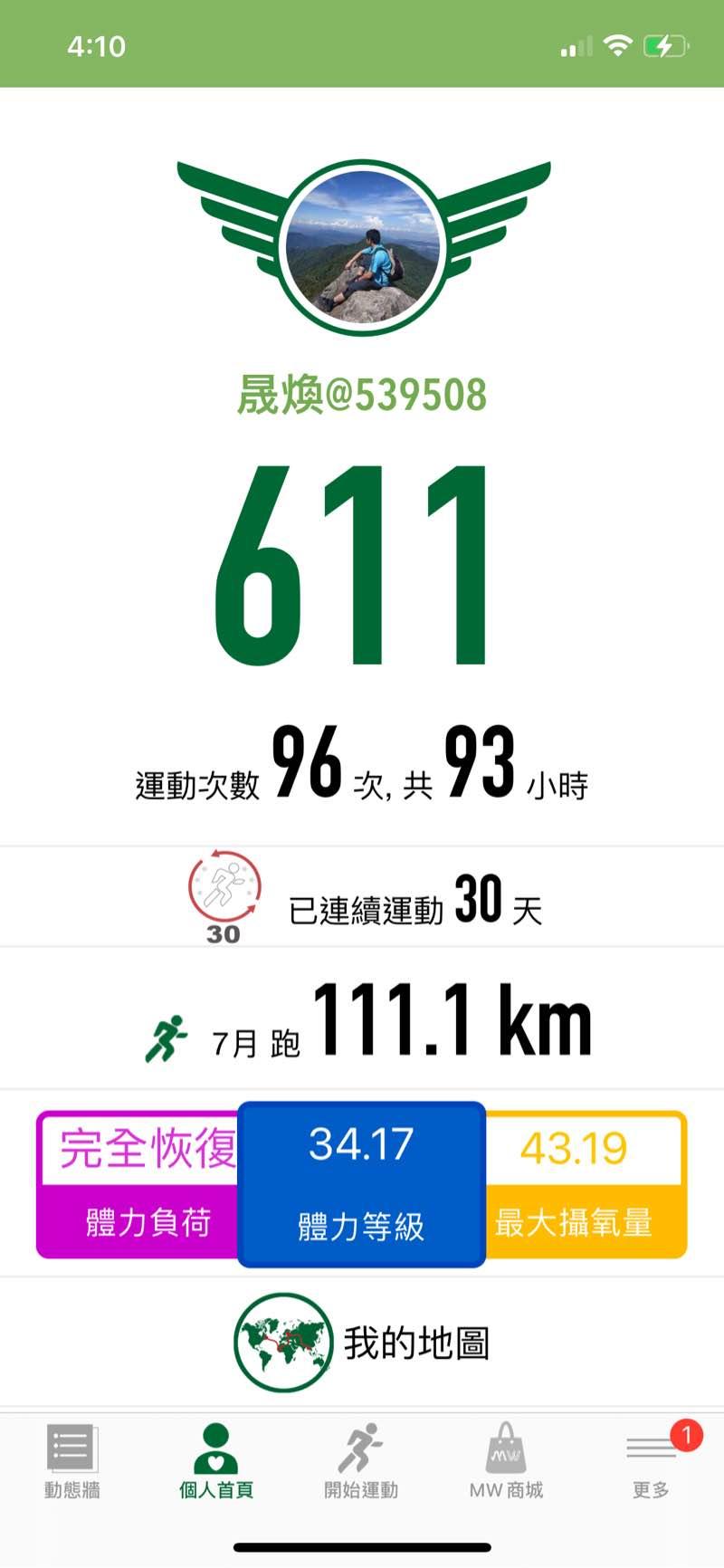Tap the profile photo avatar
This screenshot has height=1568, width=724.
[x=363, y=245]
